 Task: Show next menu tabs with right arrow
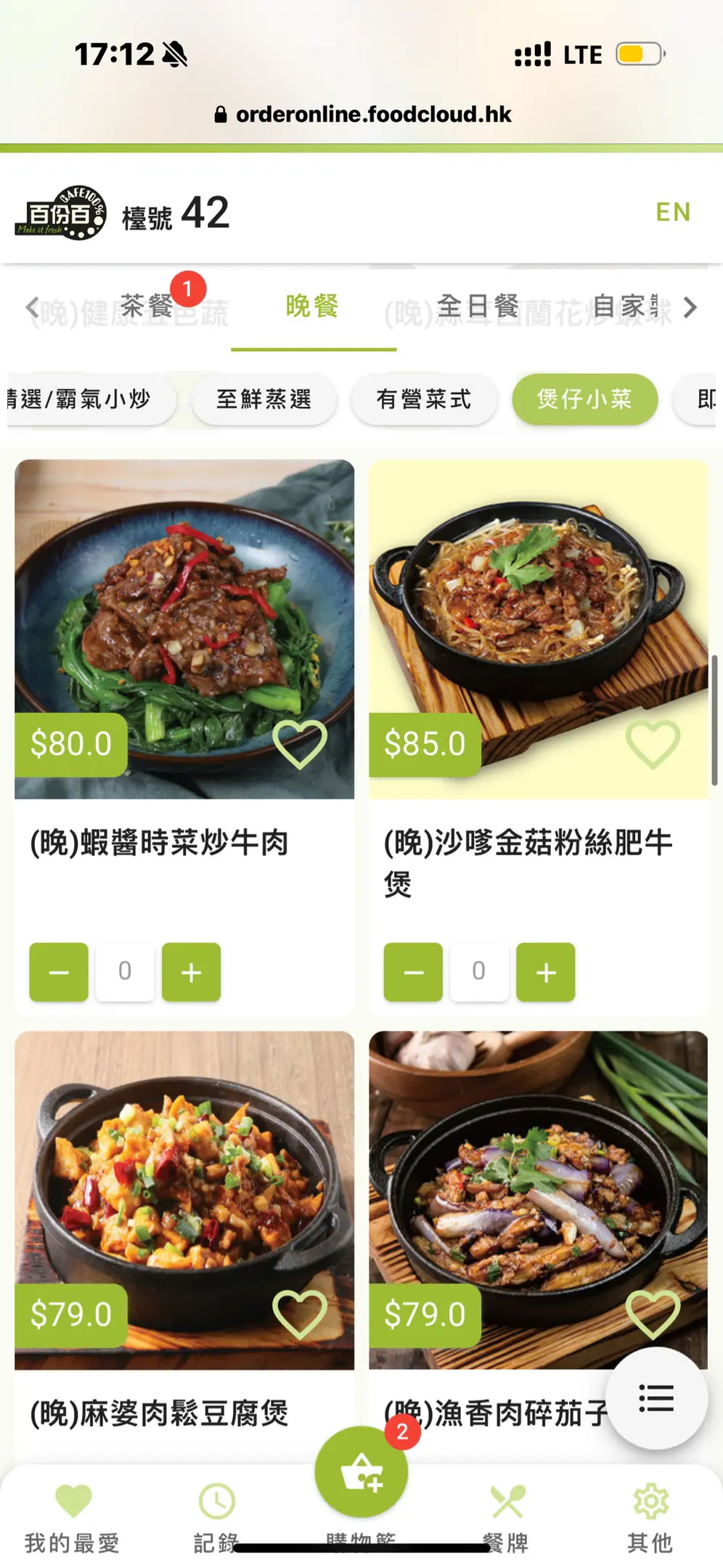pyautogui.click(x=690, y=307)
